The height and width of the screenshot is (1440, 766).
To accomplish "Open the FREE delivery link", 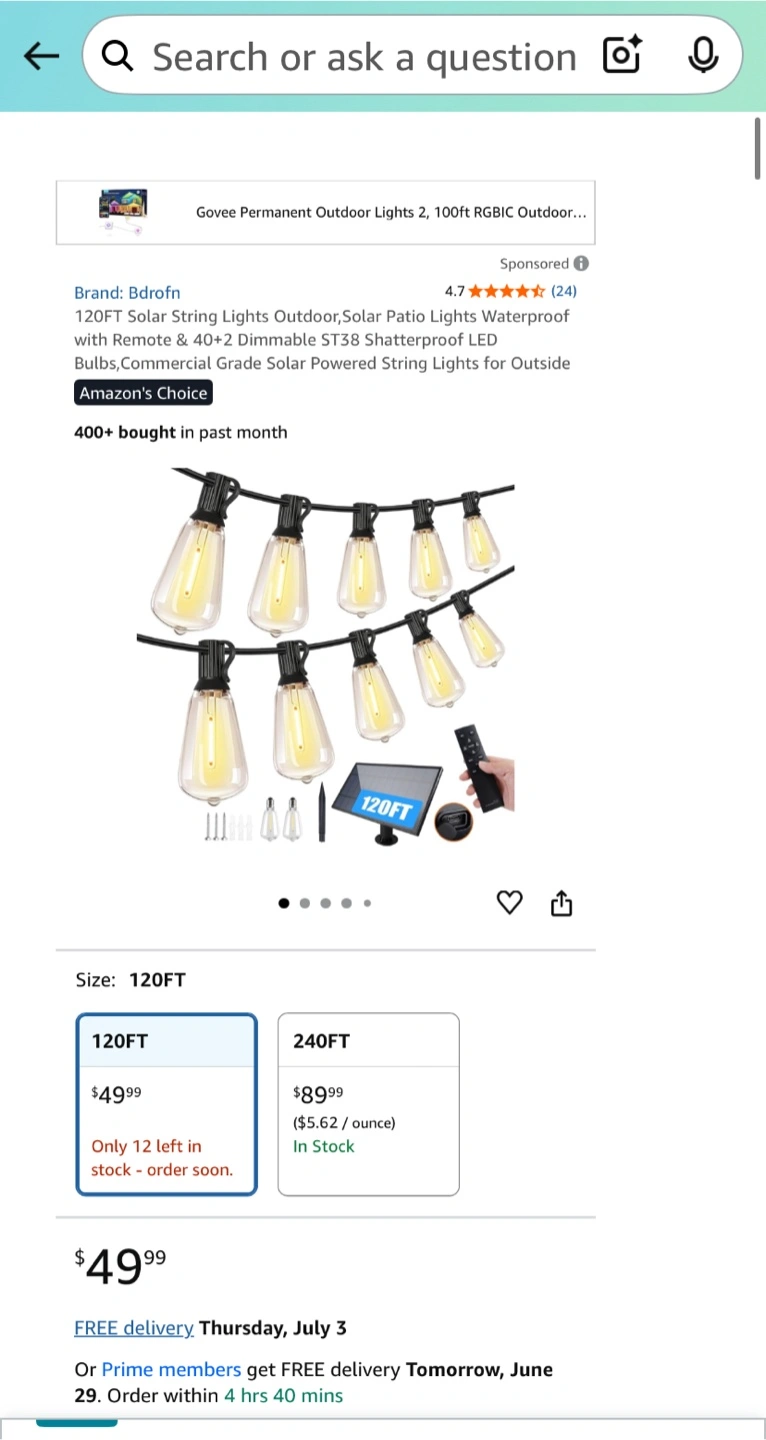I will click(x=134, y=1328).
